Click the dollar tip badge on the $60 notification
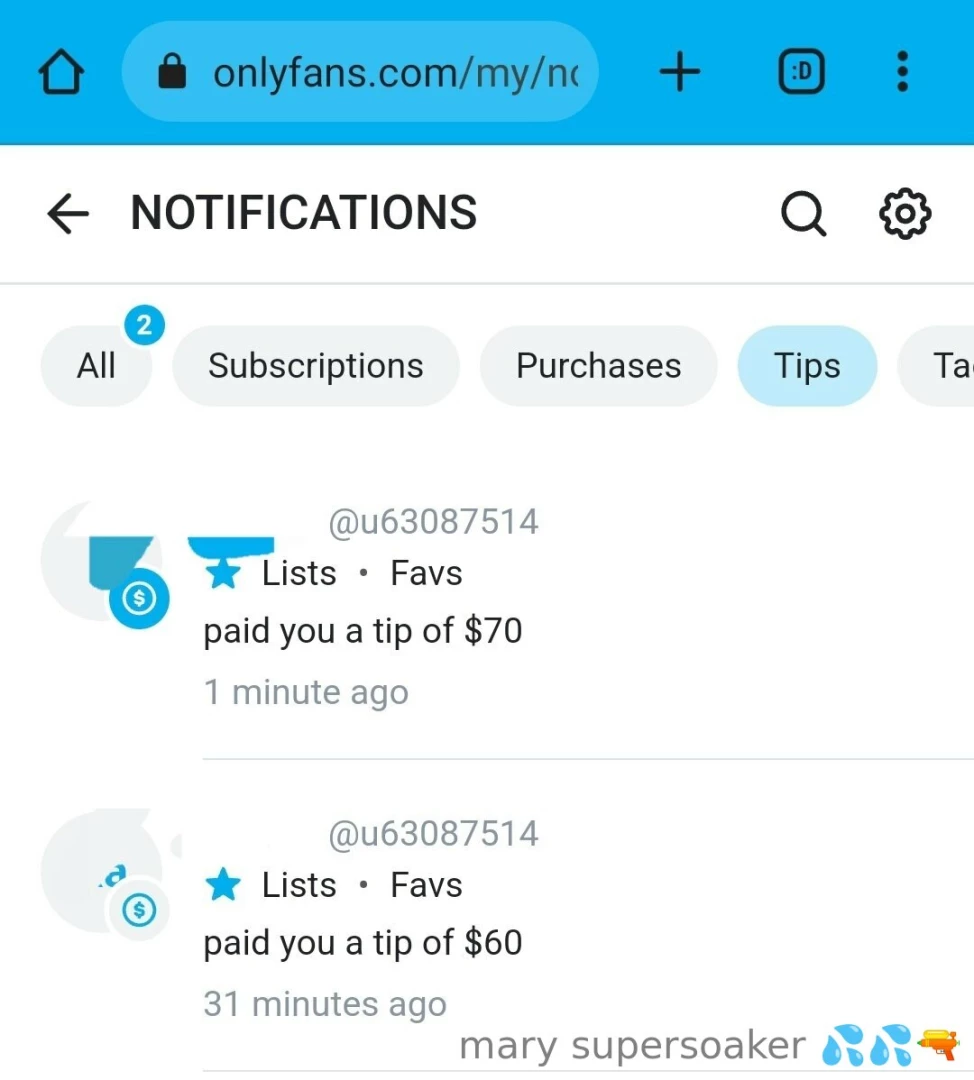The width and height of the screenshot is (974, 1080). [140, 910]
